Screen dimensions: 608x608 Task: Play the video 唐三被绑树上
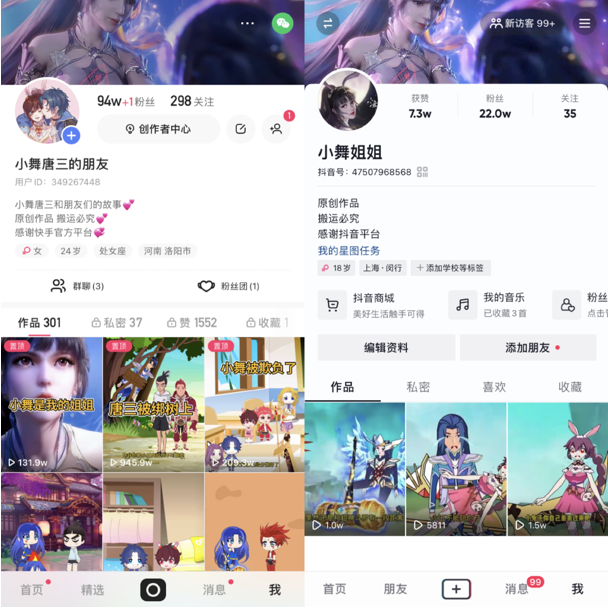pyautogui.click(x=153, y=402)
